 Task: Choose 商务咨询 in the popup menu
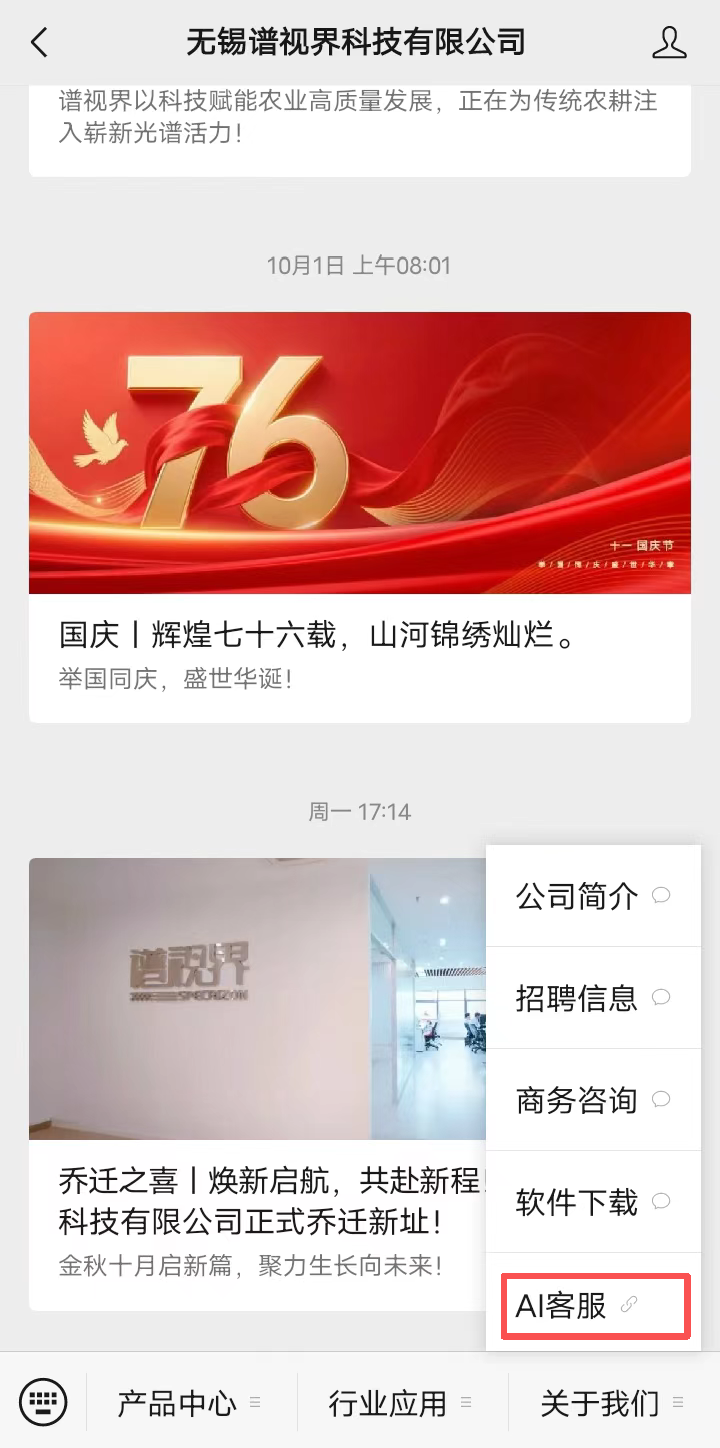click(588, 1100)
